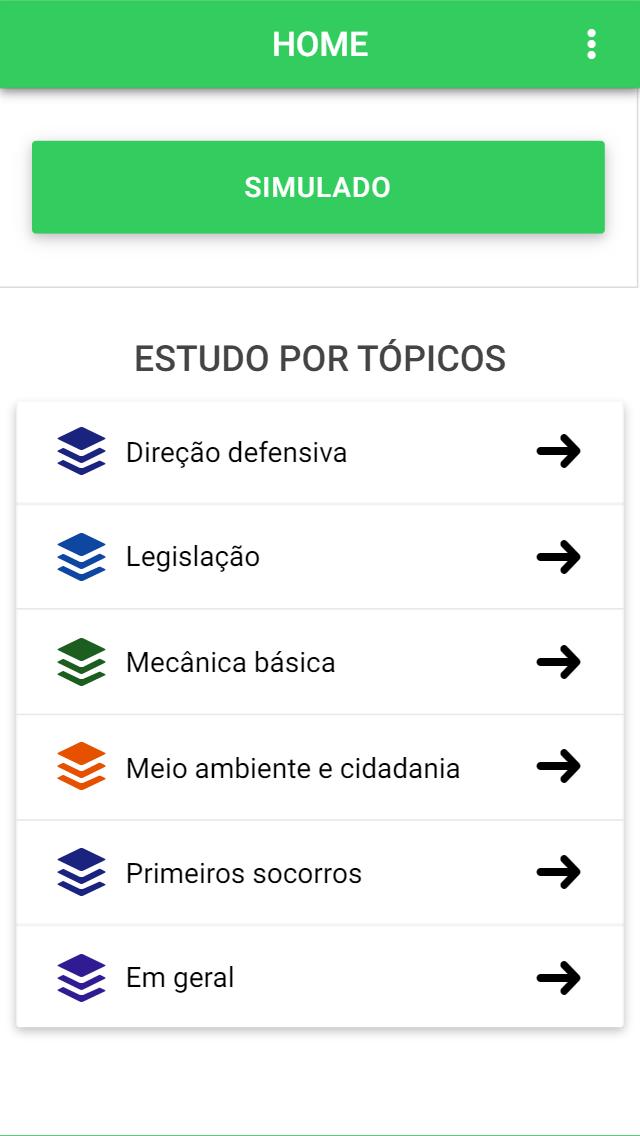Select the Legislação topic

click(320, 557)
